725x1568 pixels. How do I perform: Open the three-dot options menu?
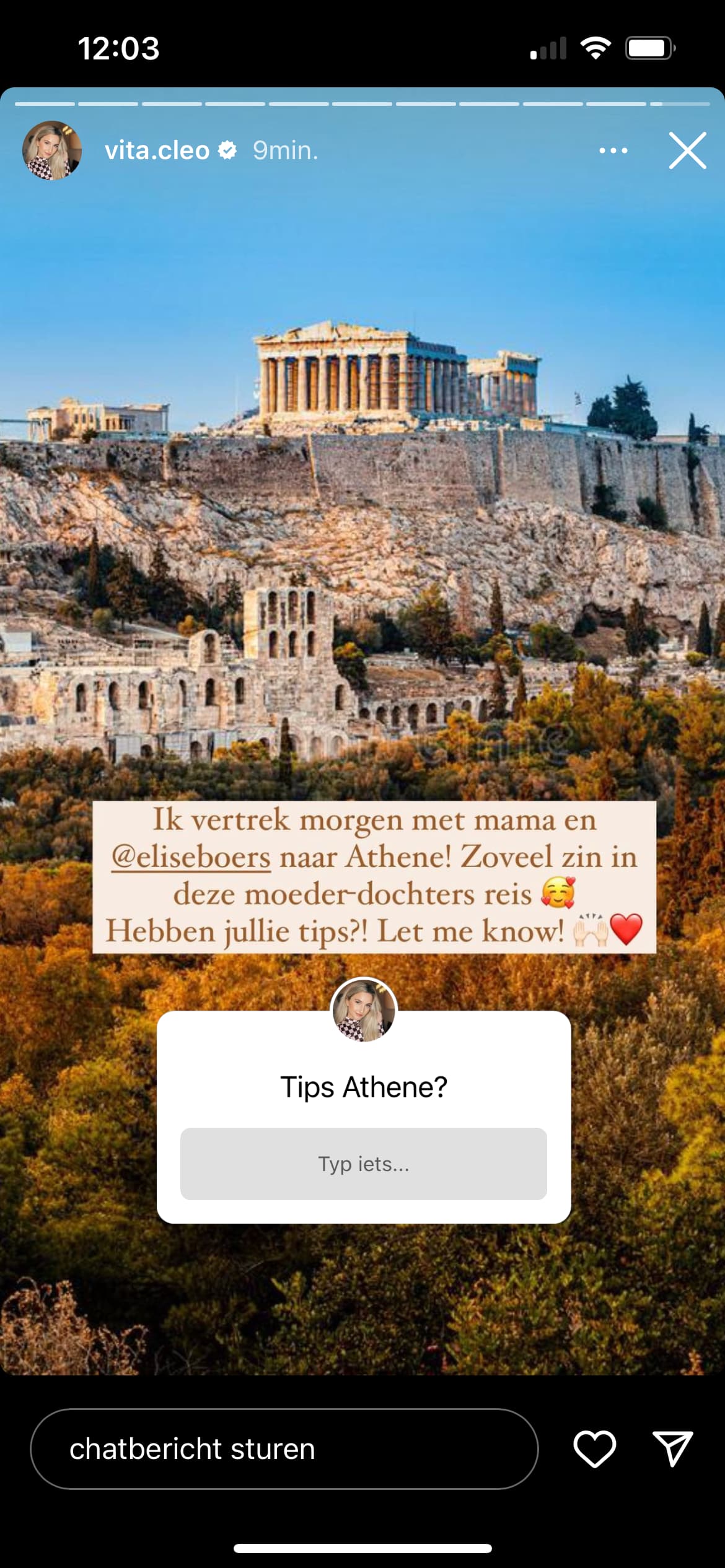(613, 150)
